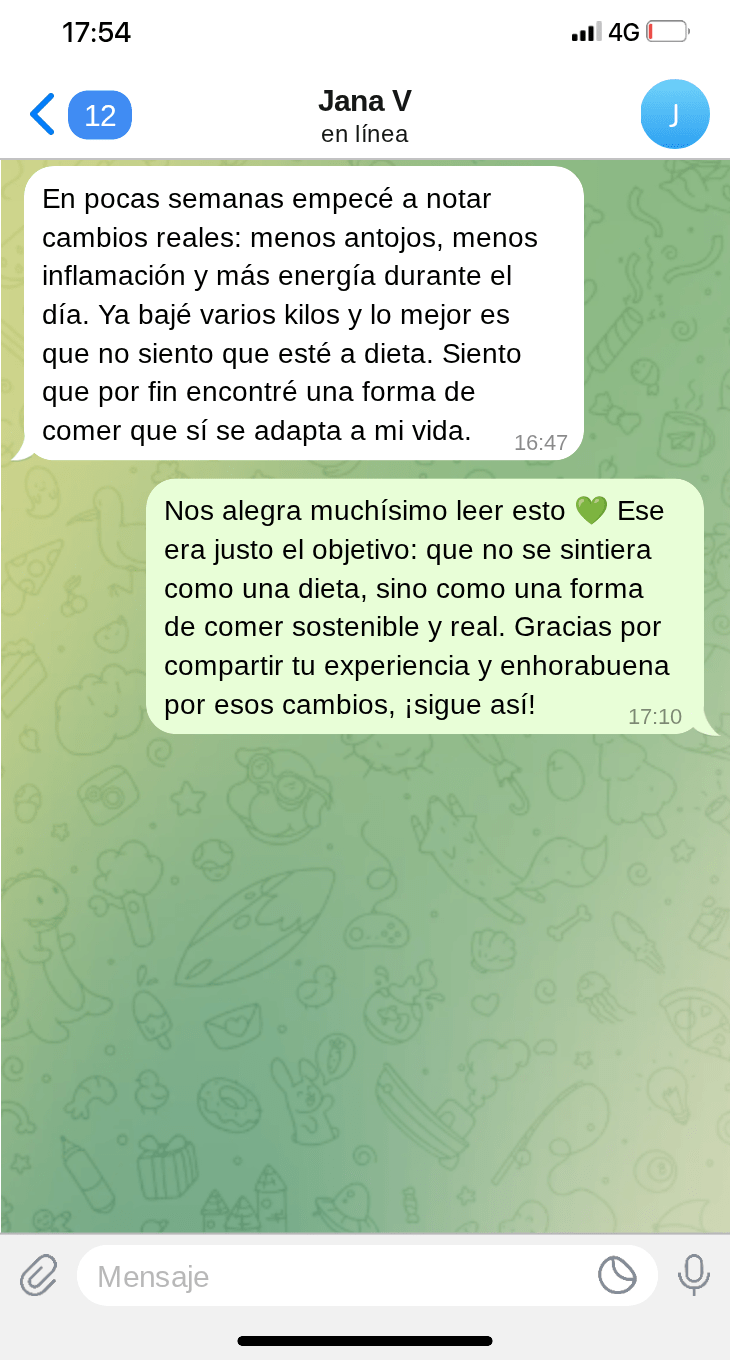Tap the home indicator bar

point(365,1341)
